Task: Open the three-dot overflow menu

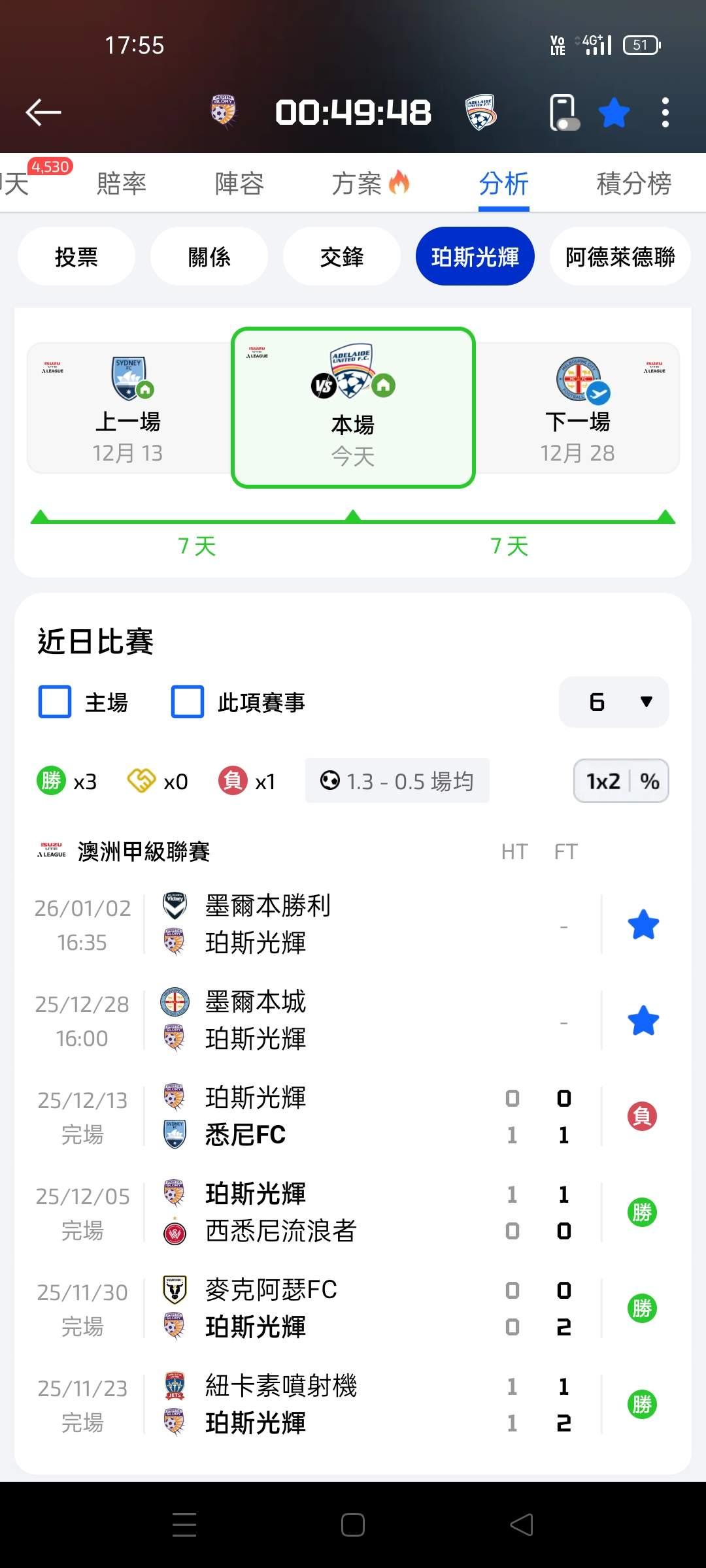Action: pyautogui.click(x=665, y=113)
